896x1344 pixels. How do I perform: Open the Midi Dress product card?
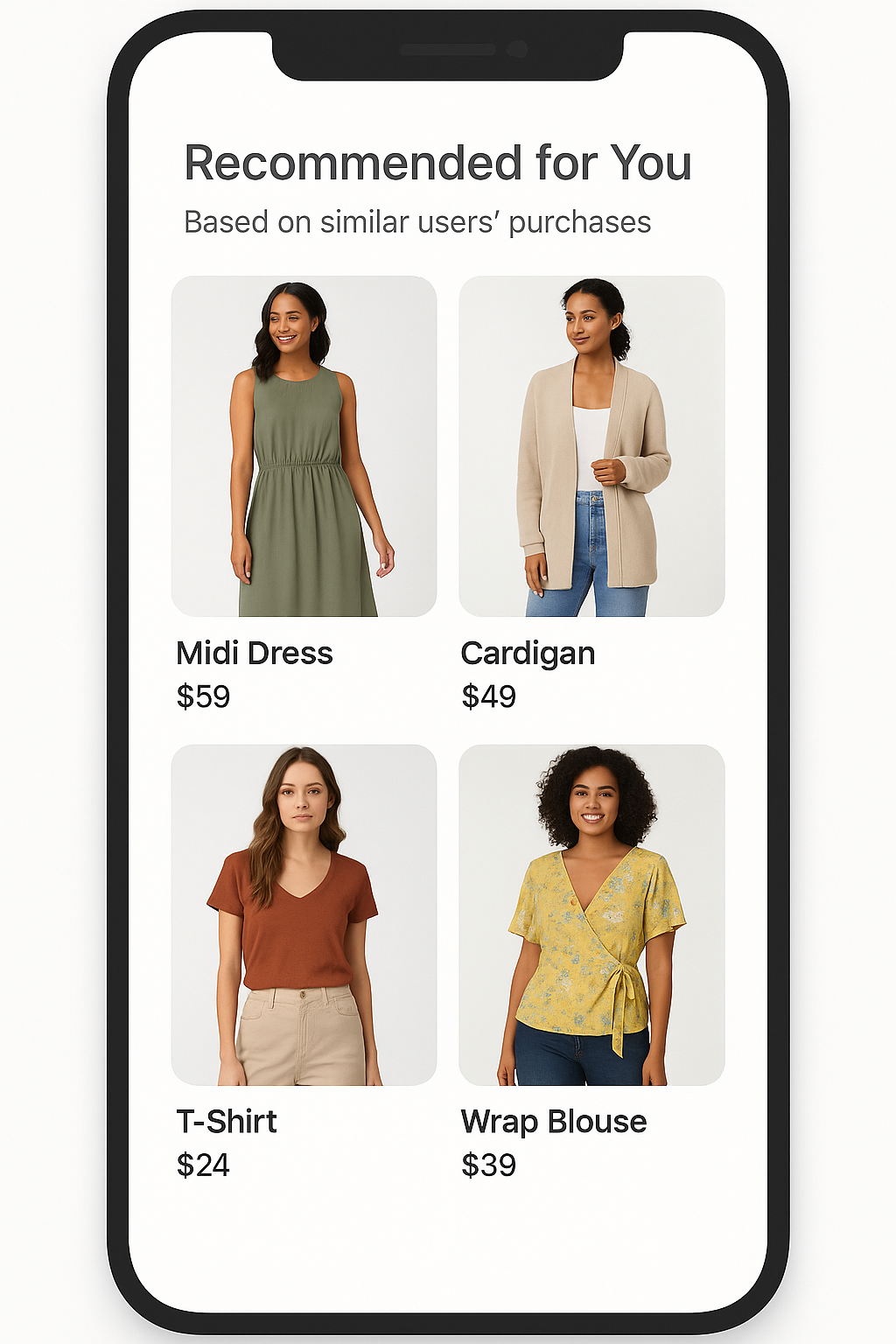tap(304, 447)
